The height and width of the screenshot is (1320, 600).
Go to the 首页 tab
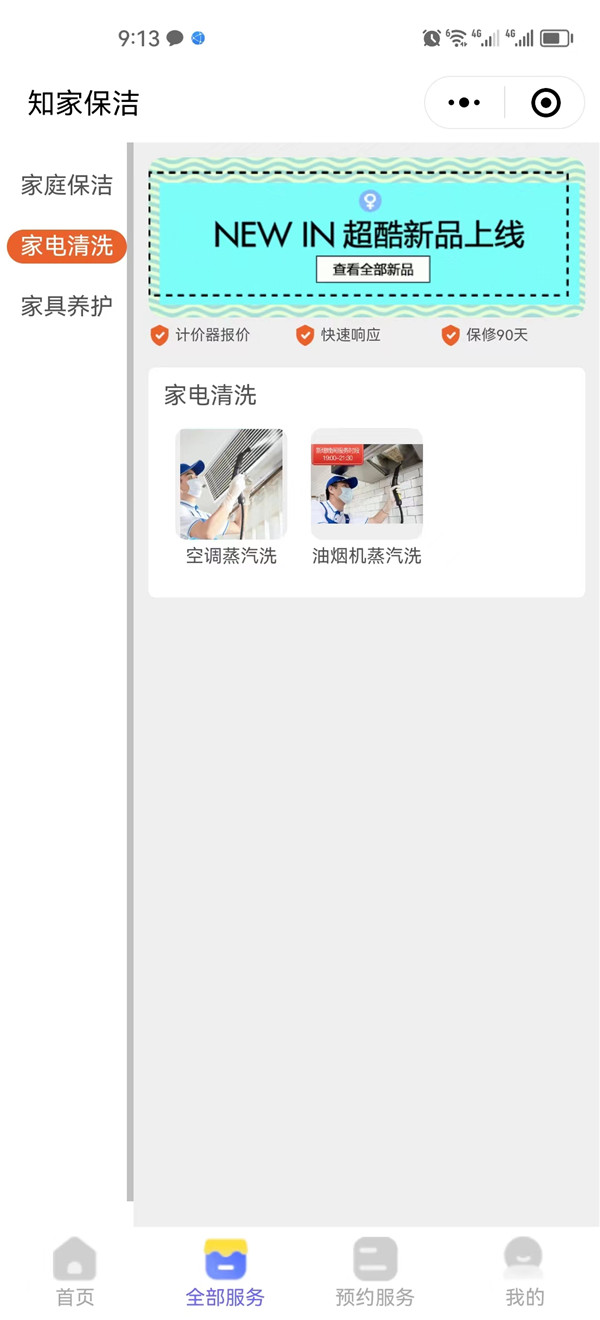point(75,1271)
